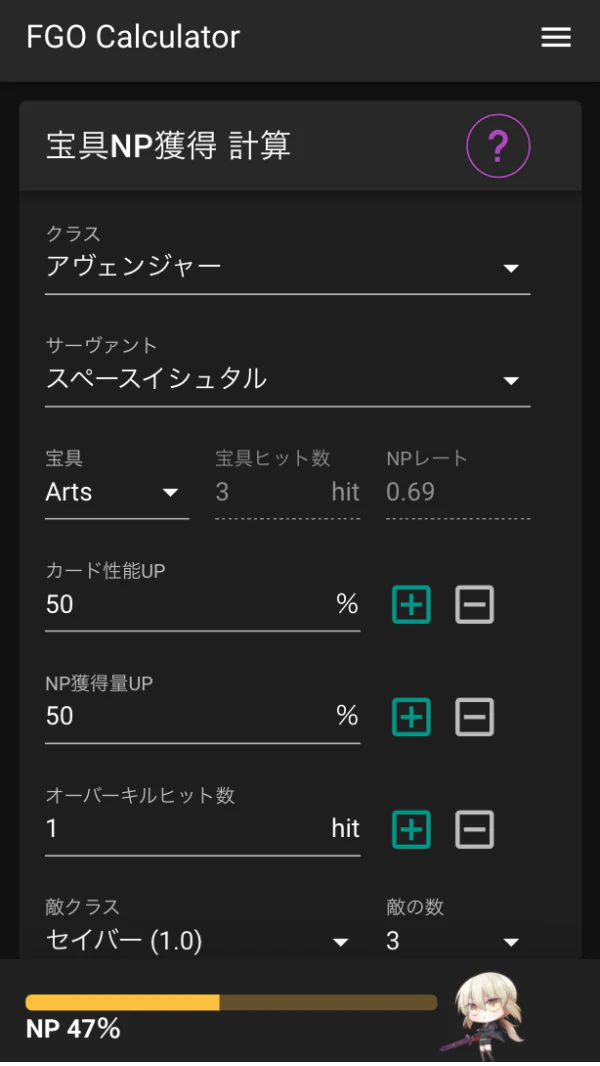Increase カード性能UP with plus button
The height and width of the screenshot is (1066, 600).
tap(412, 605)
